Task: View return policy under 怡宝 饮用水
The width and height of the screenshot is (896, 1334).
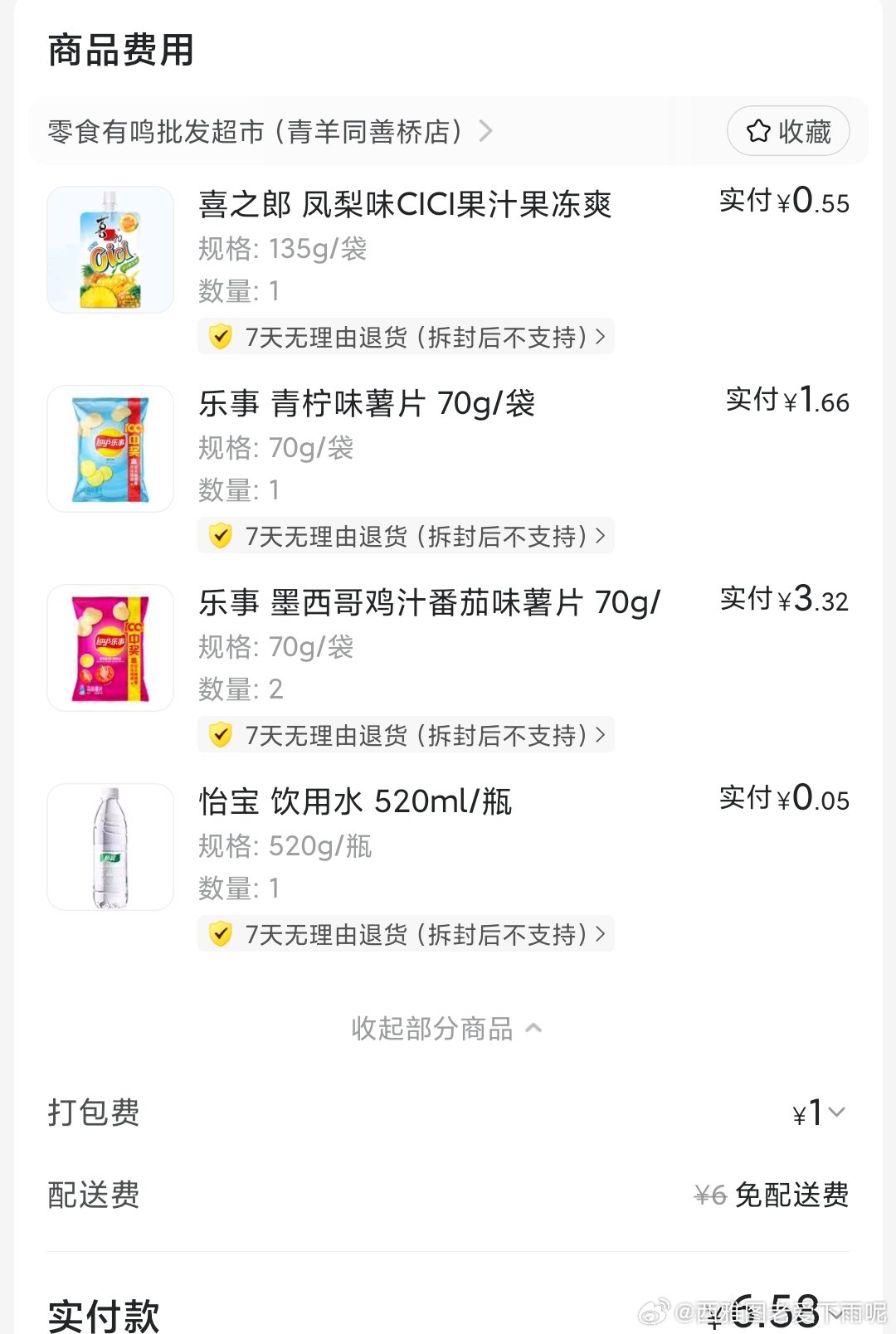Action: (x=406, y=934)
